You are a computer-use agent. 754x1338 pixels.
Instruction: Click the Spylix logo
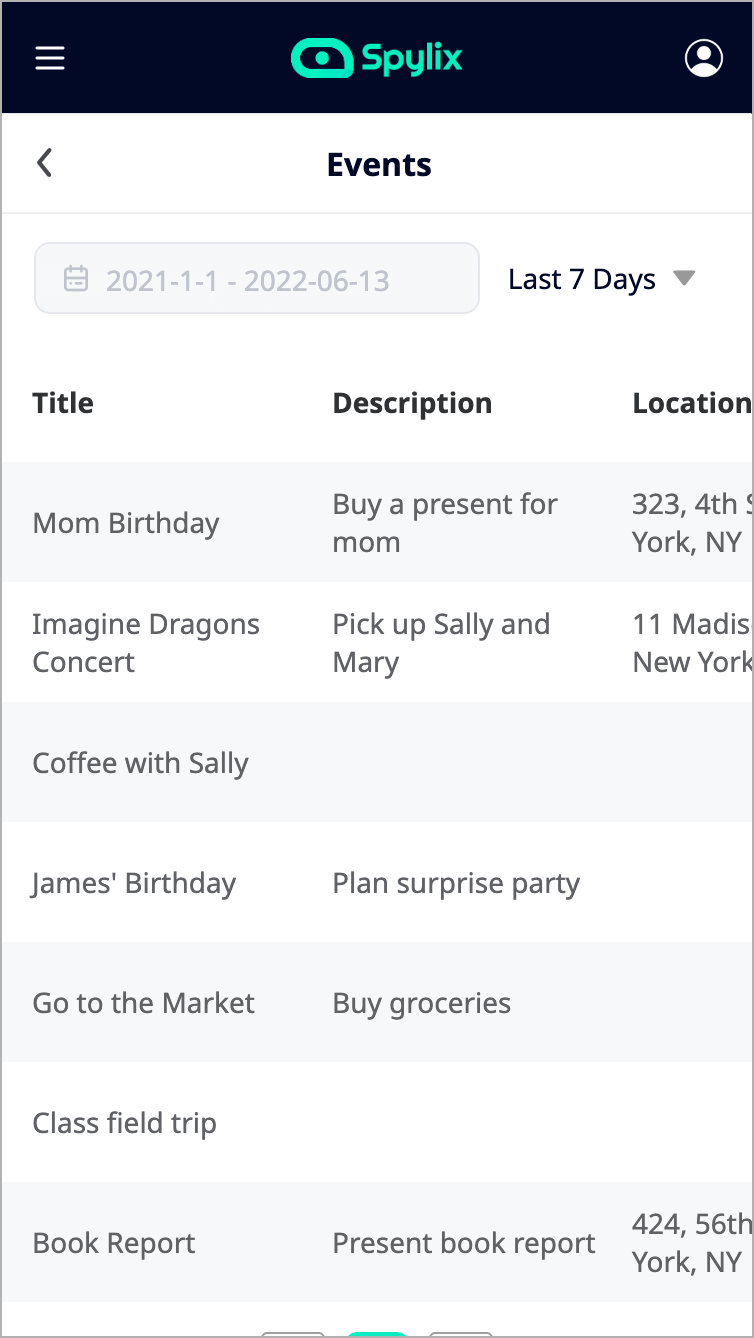[376, 58]
